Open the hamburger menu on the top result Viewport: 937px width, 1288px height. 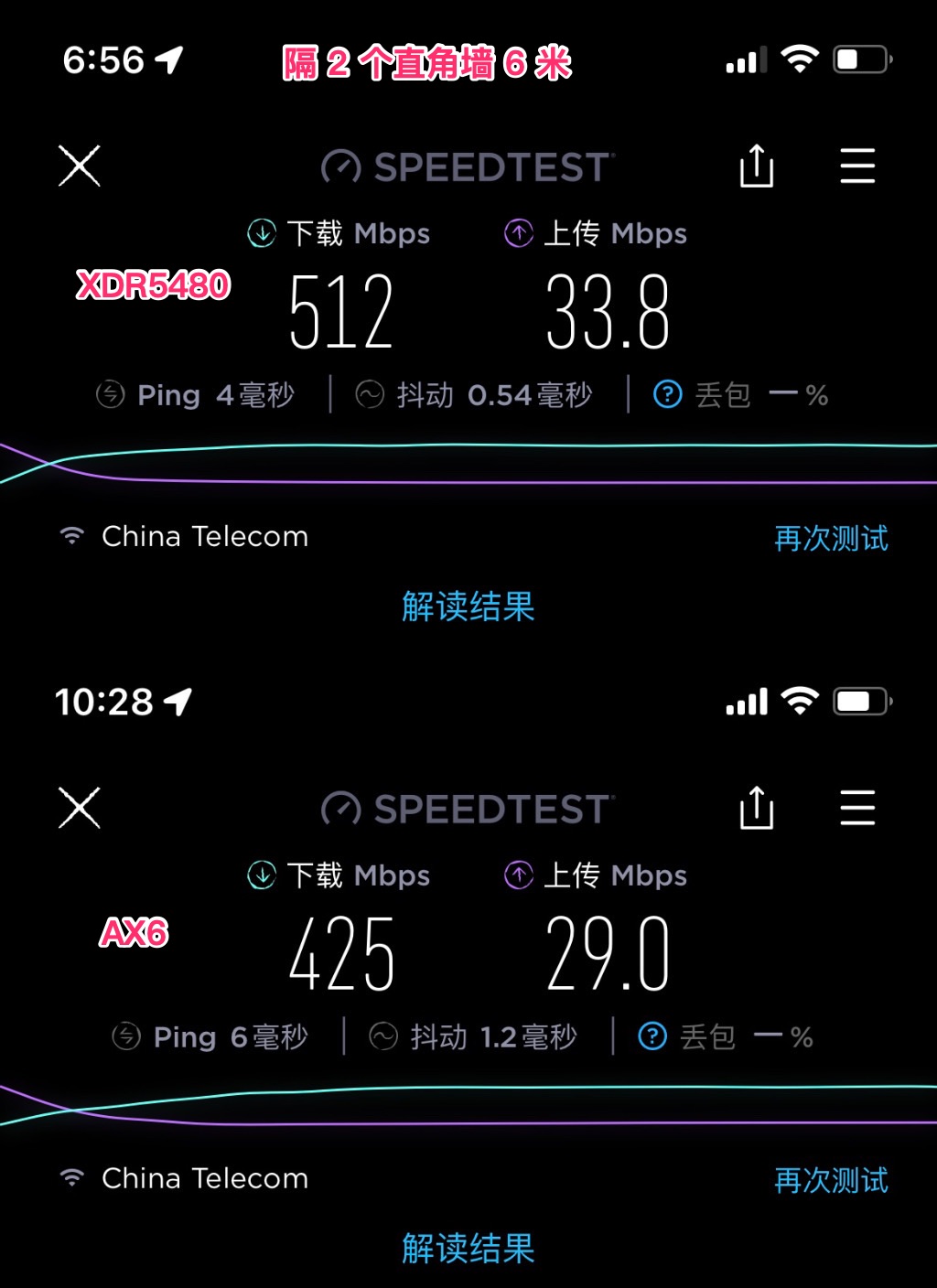857,166
